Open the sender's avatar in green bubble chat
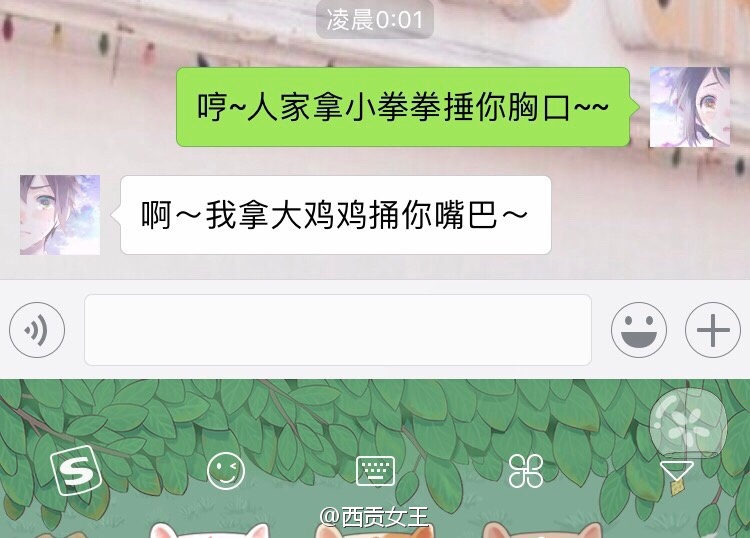750x538 pixels. tap(689, 107)
